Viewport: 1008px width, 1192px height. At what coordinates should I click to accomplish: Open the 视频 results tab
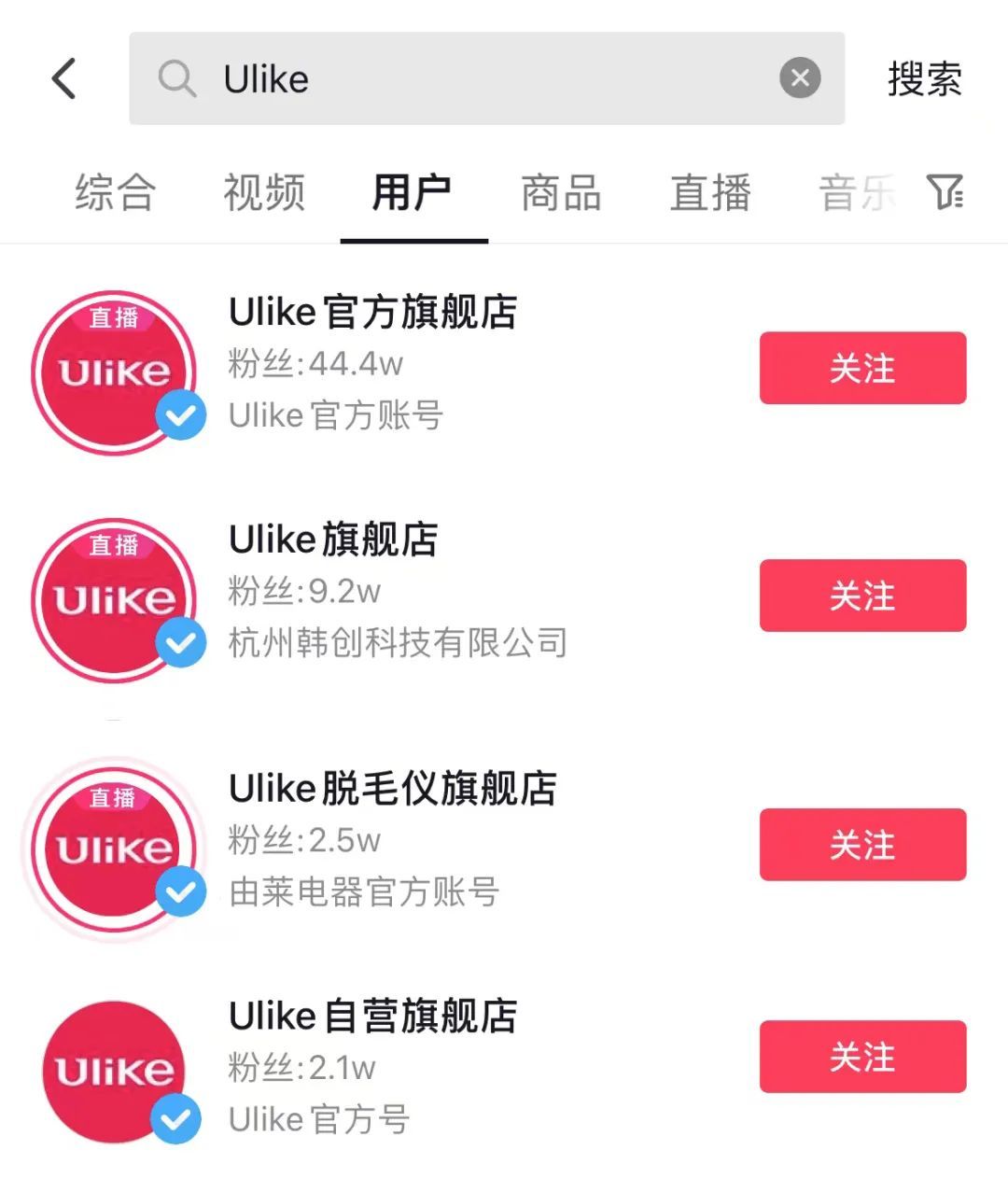point(264,193)
